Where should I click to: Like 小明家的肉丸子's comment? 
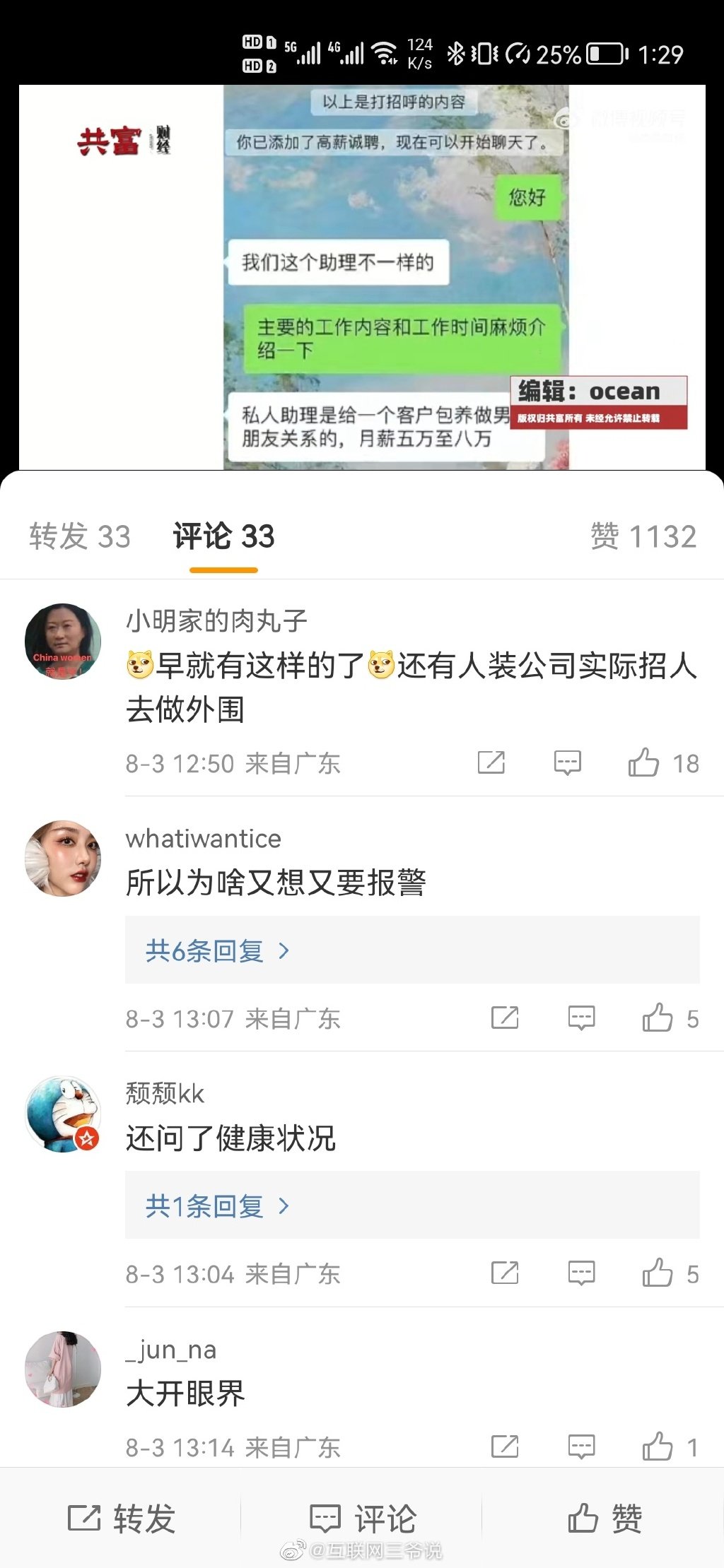[643, 763]
